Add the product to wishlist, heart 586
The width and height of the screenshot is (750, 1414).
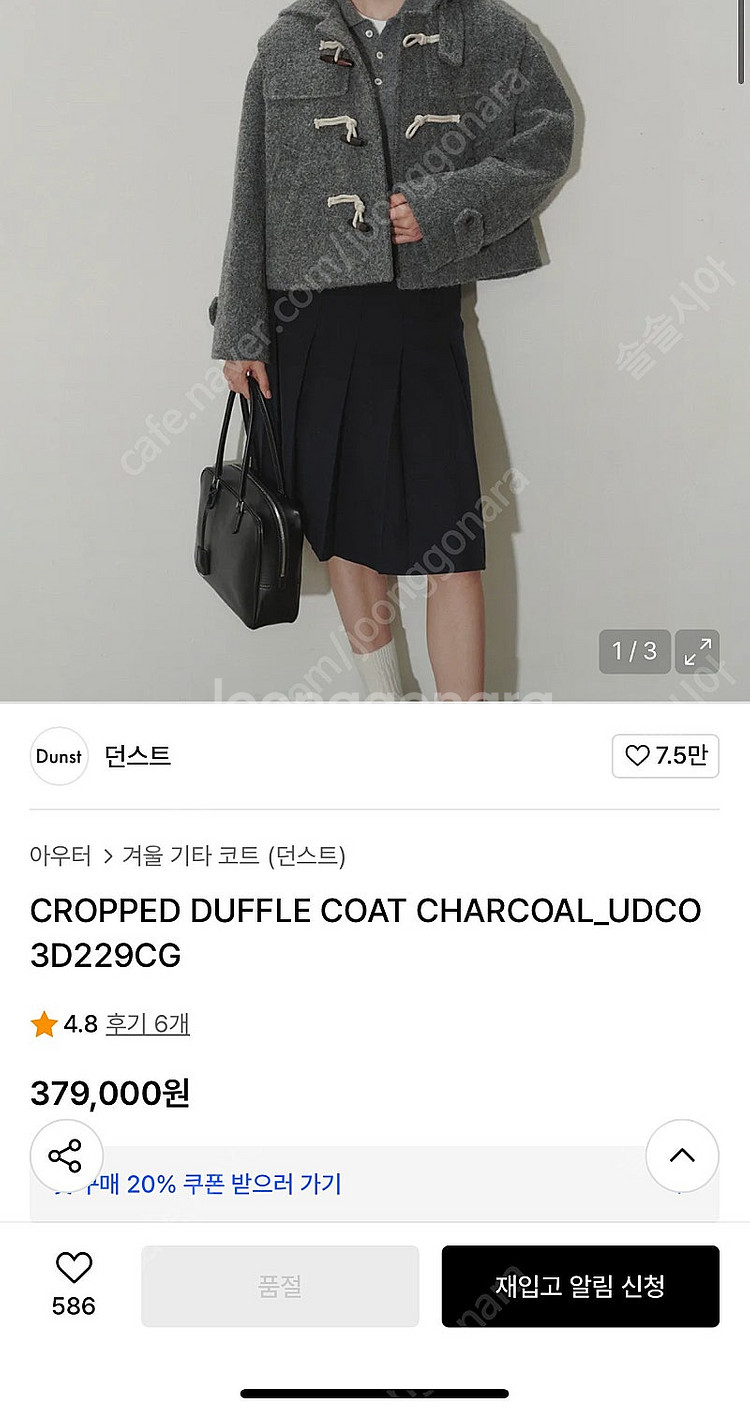coord(74,1284)
